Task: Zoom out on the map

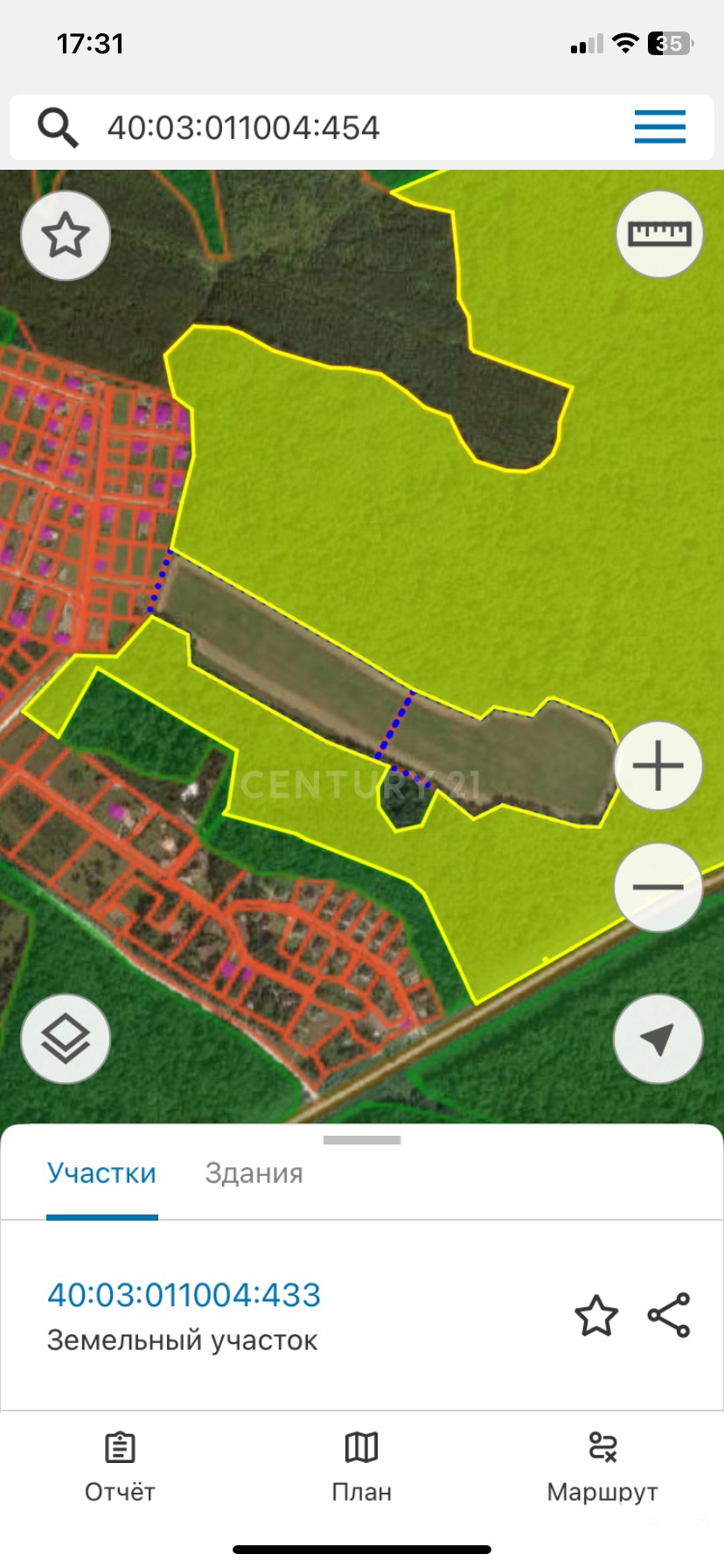Action: 658,886
